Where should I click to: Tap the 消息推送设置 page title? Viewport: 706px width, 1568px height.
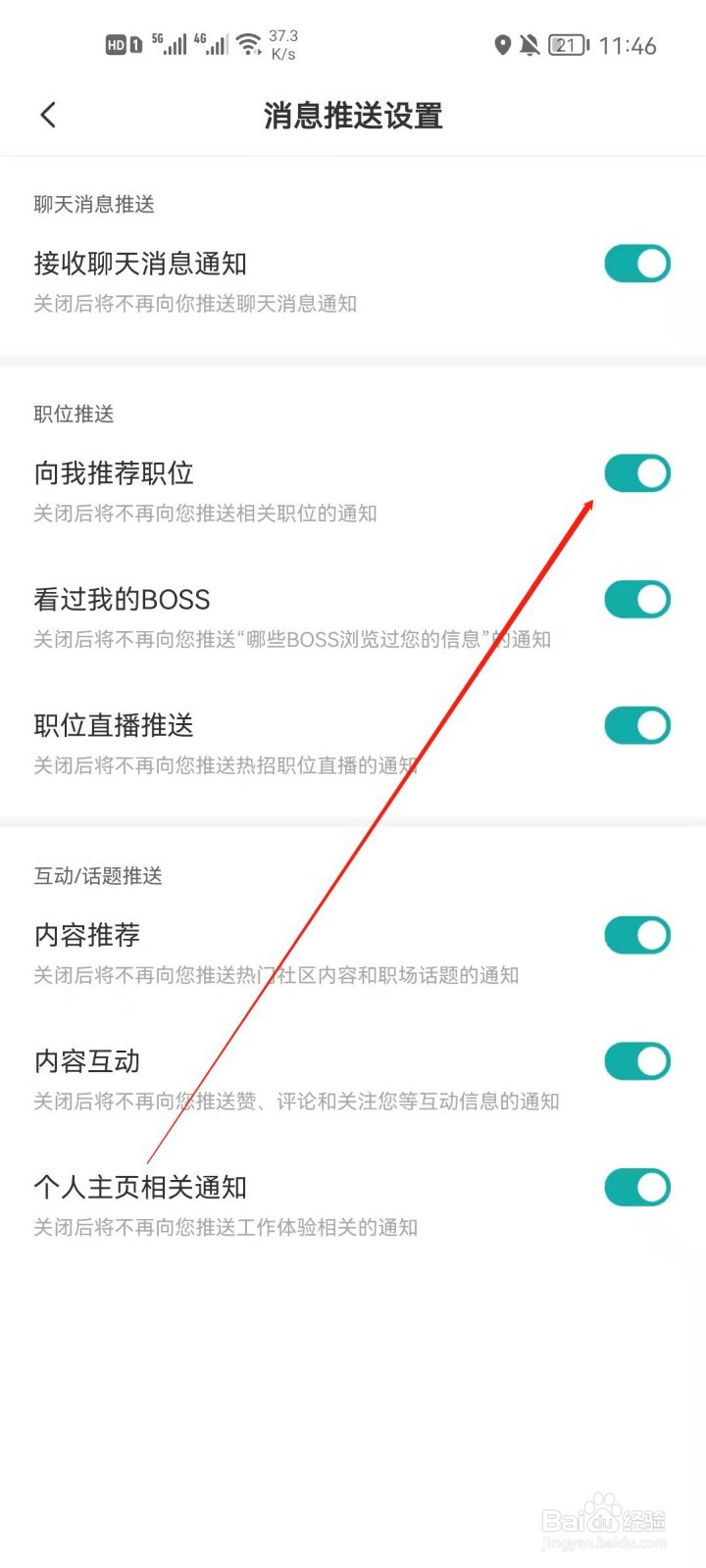point(353,116)
